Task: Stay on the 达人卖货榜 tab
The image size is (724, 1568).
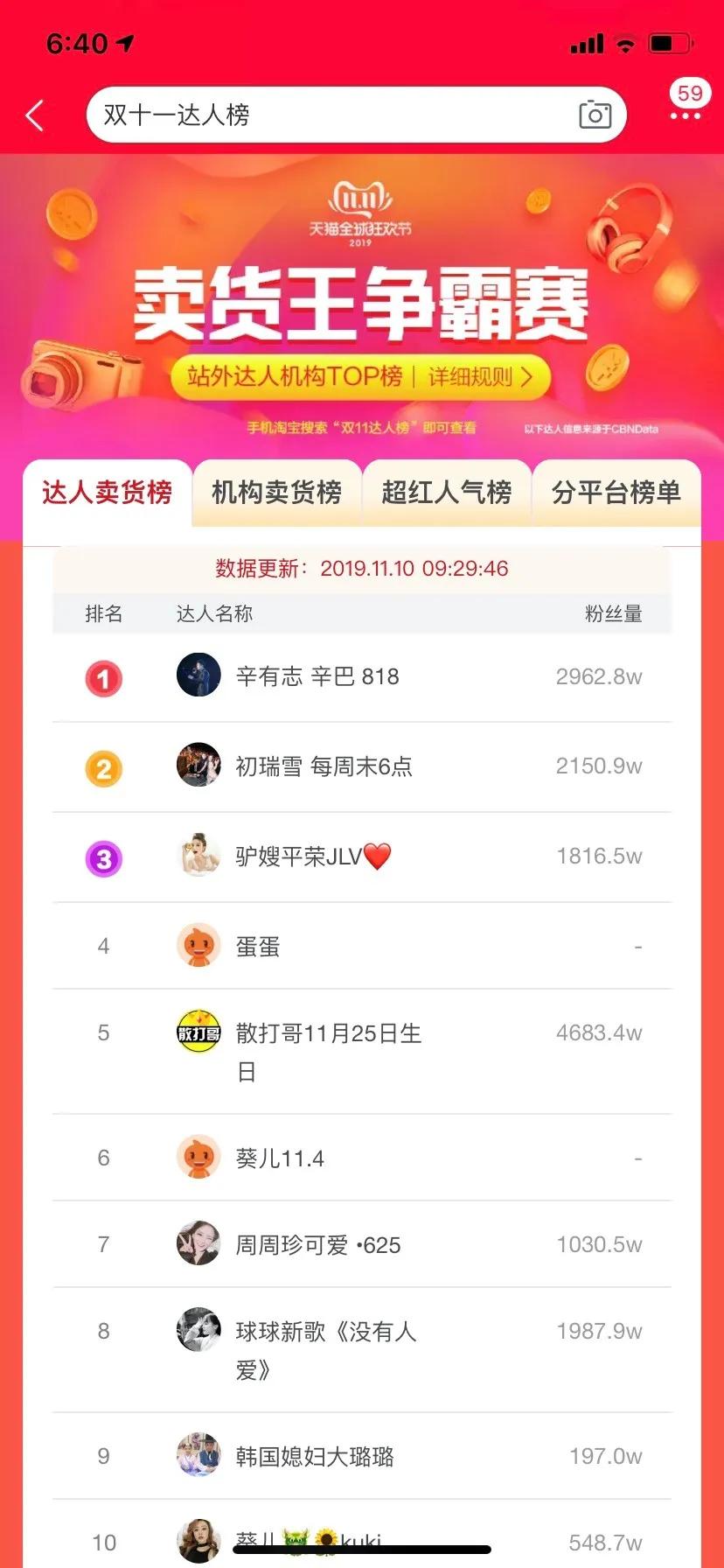Action: (x=107, y=493)
